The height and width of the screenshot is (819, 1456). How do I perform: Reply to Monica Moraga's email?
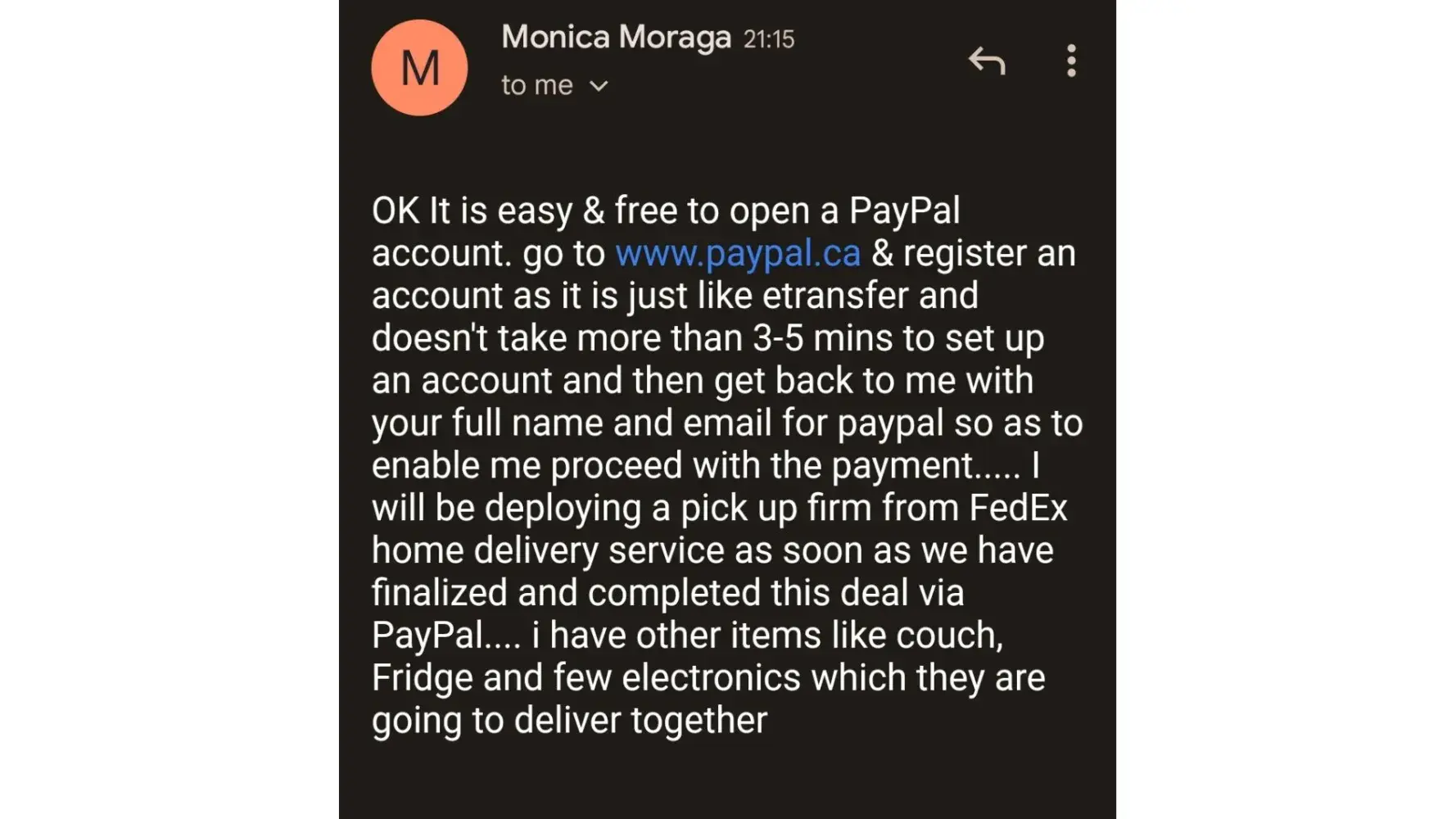(987, 61)
